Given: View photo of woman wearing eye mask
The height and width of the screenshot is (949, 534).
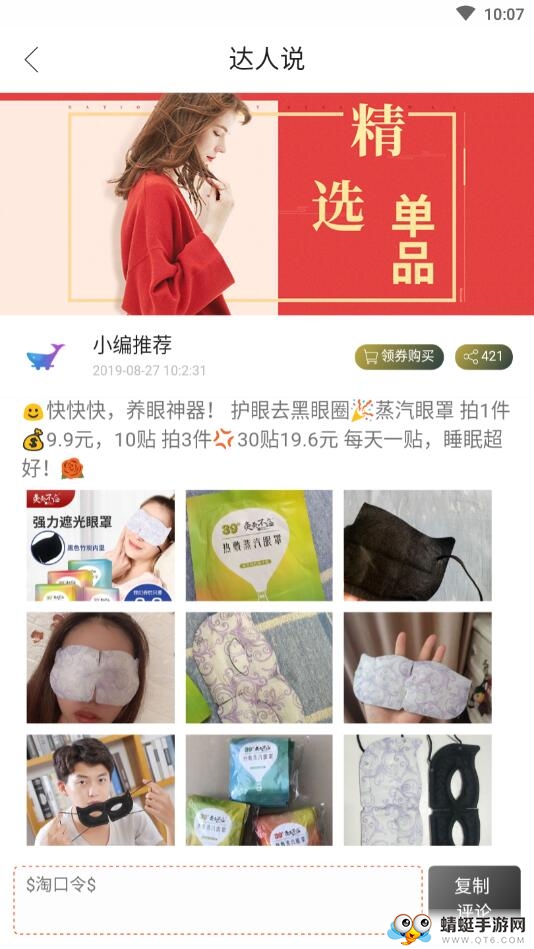Looking at the screenshot, I should [101, 668].
